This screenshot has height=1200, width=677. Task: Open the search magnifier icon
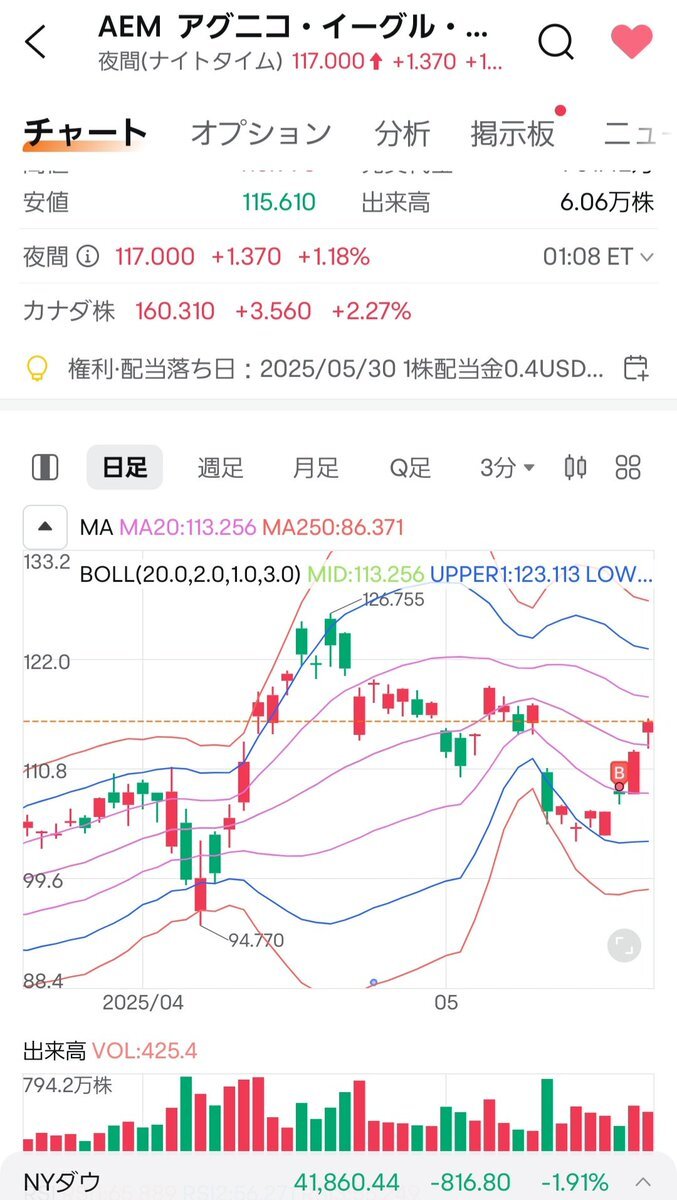click(x=555, y=42)
